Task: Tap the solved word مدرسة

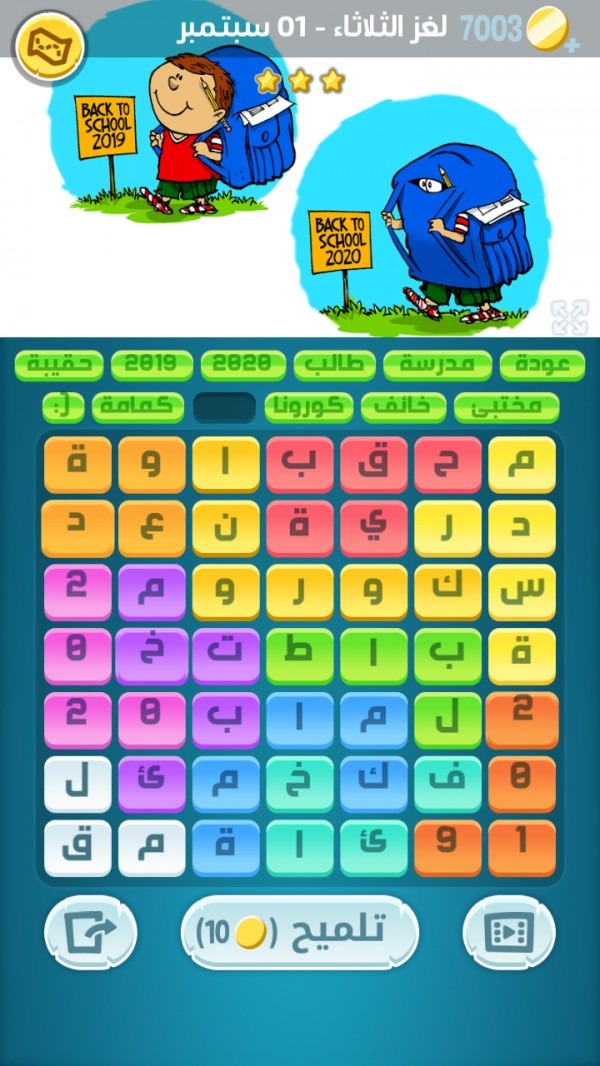Action: [x=437, y=365]
